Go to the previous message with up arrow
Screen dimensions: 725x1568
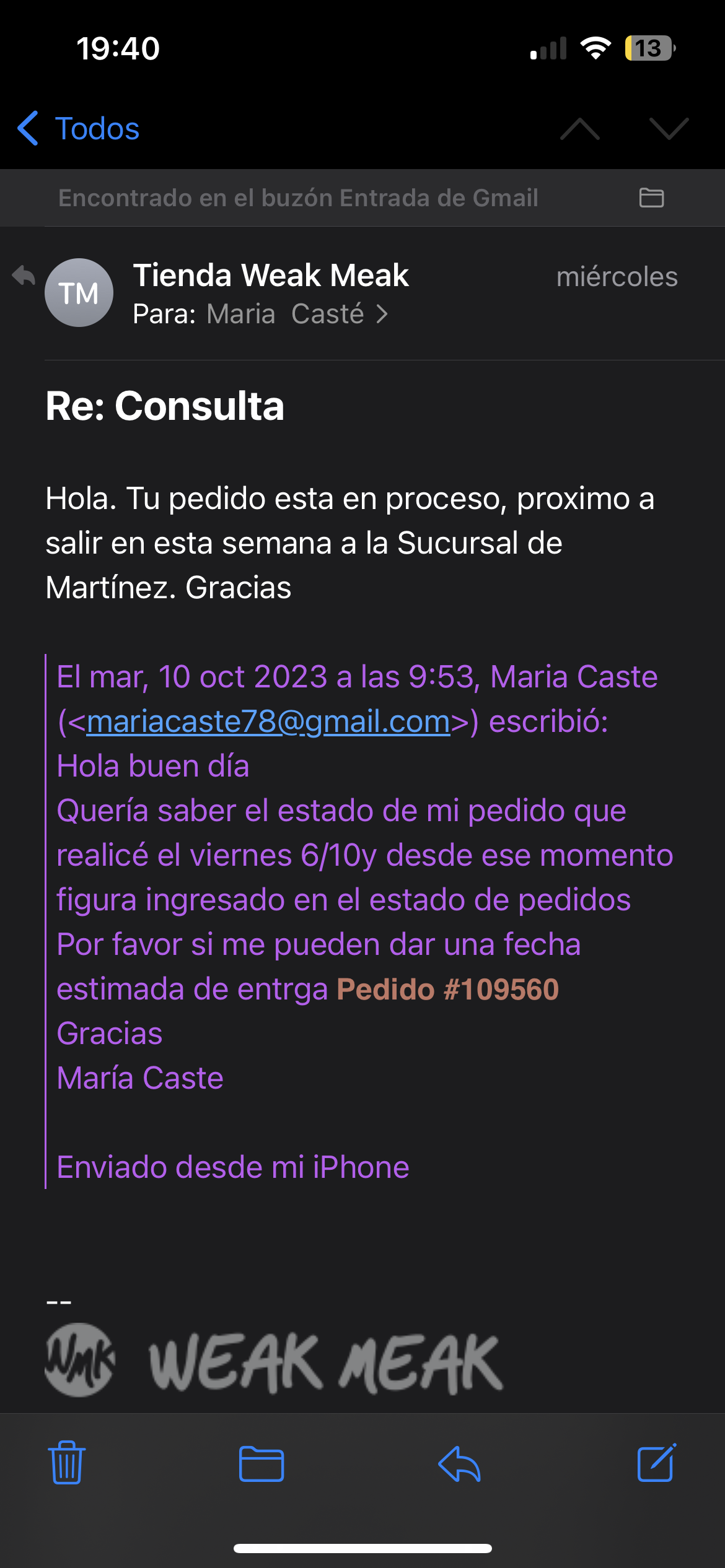pos(580,129)
